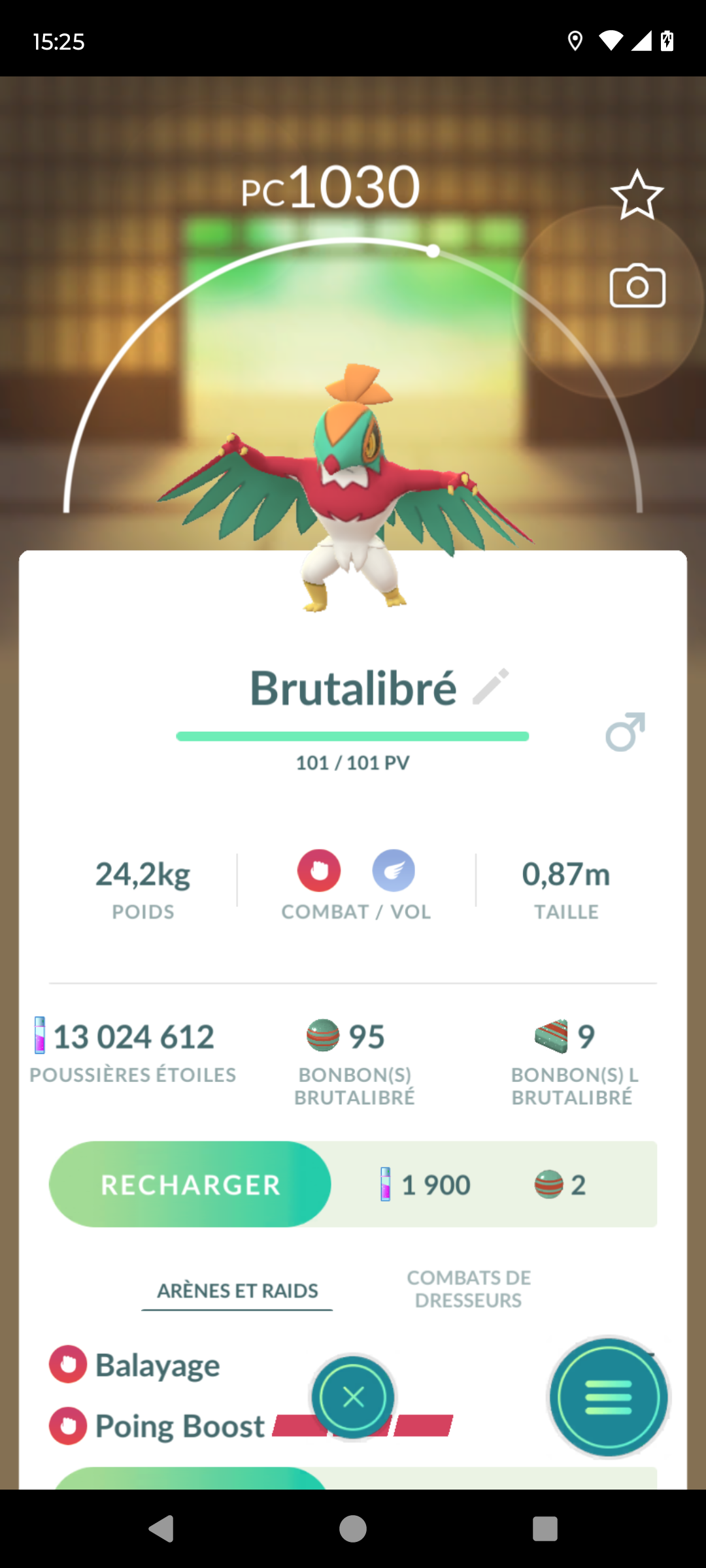Open the round hamburger menu button
Viewport: 706px width, 1568px height.
pos(609,1397)
